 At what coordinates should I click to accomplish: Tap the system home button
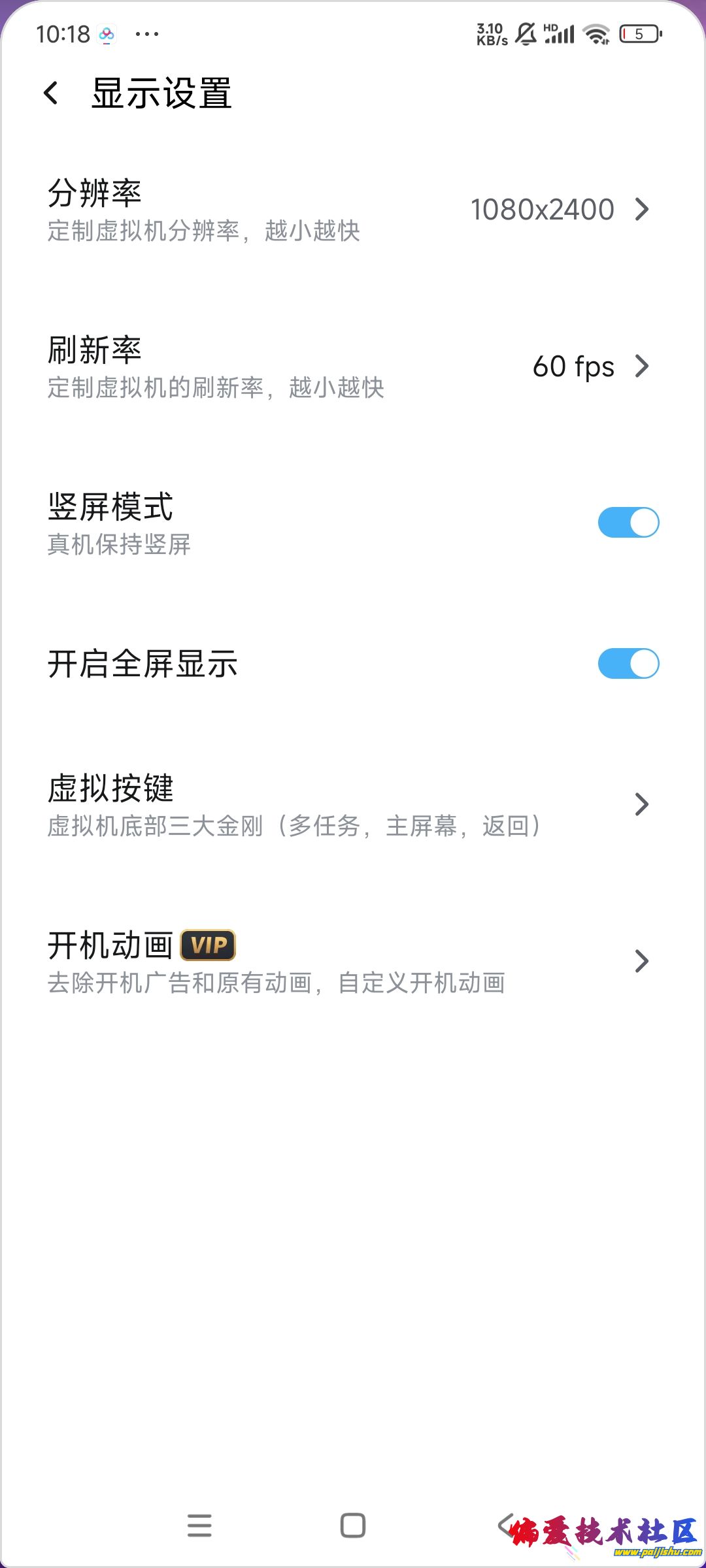tap(353, 1526)
